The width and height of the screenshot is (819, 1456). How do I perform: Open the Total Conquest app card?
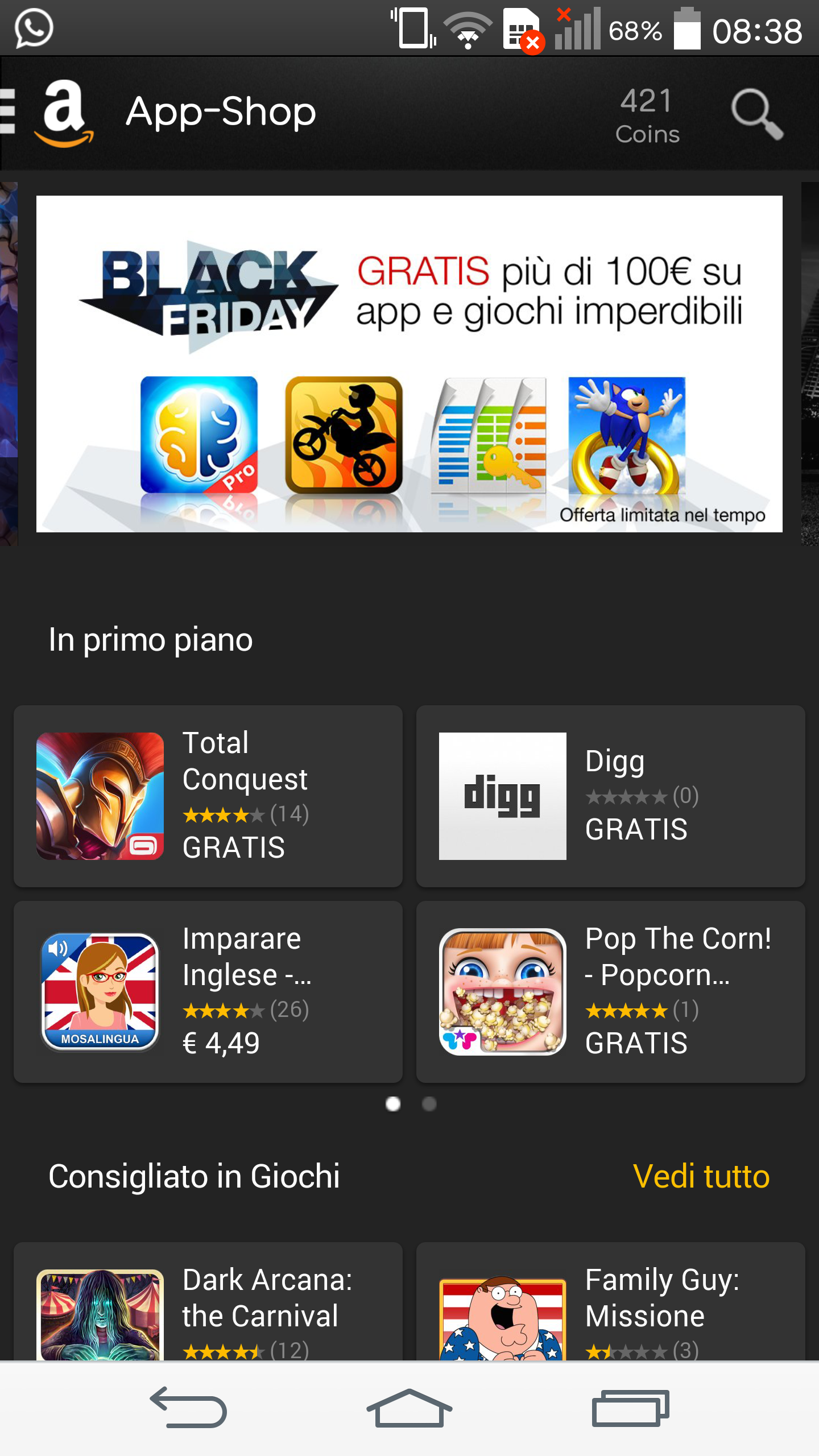pos(208,796)
